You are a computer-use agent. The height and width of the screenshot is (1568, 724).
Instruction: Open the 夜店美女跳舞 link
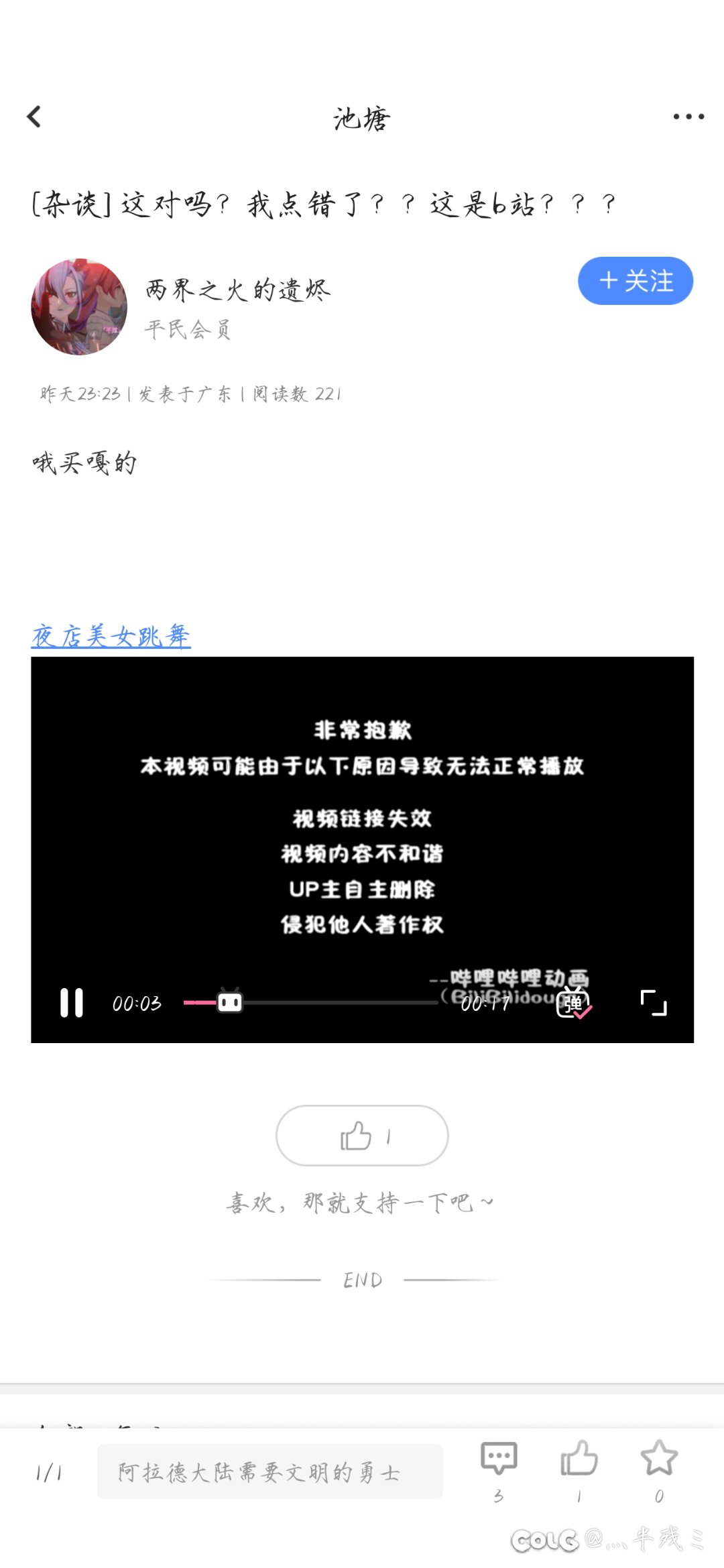click(x=111, y=636)
